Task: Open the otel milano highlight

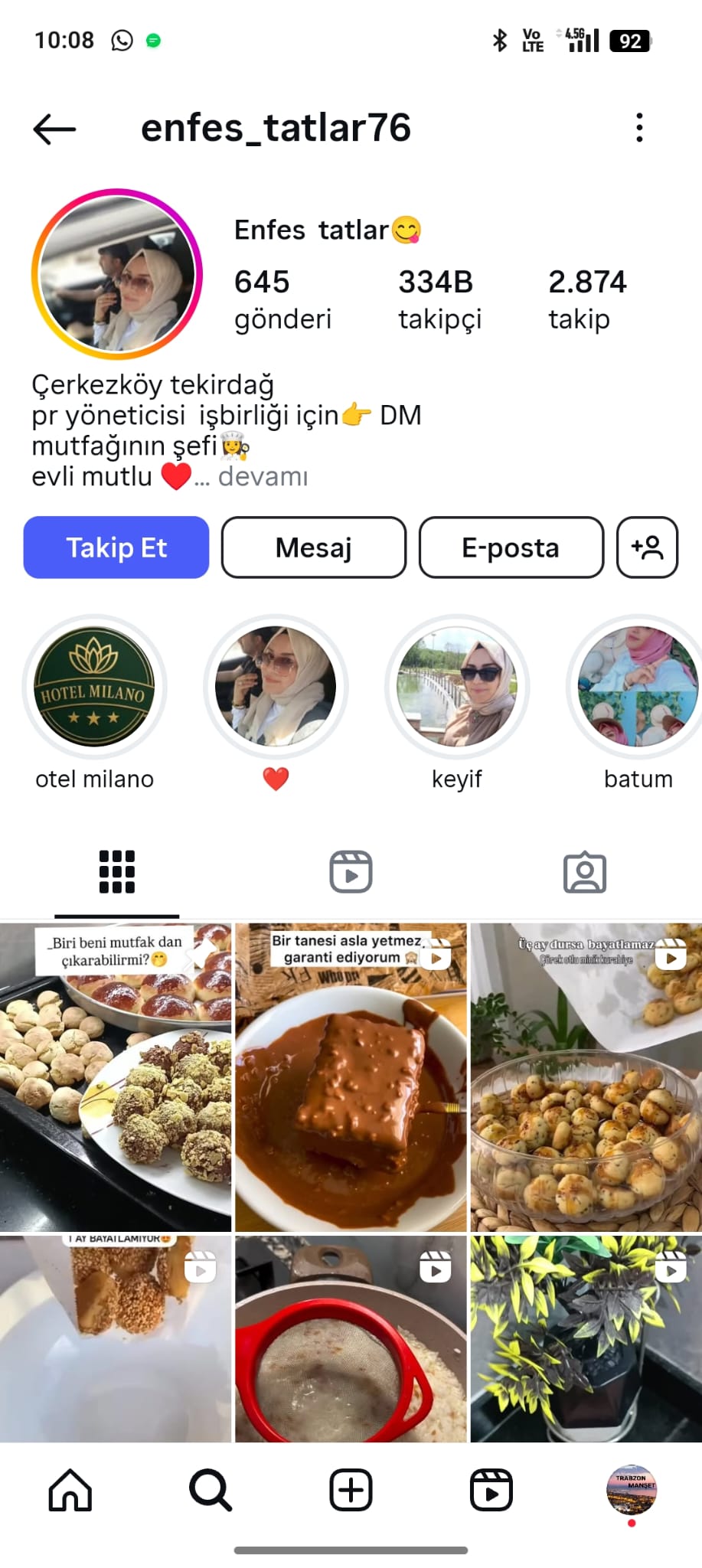Action: 94,687
